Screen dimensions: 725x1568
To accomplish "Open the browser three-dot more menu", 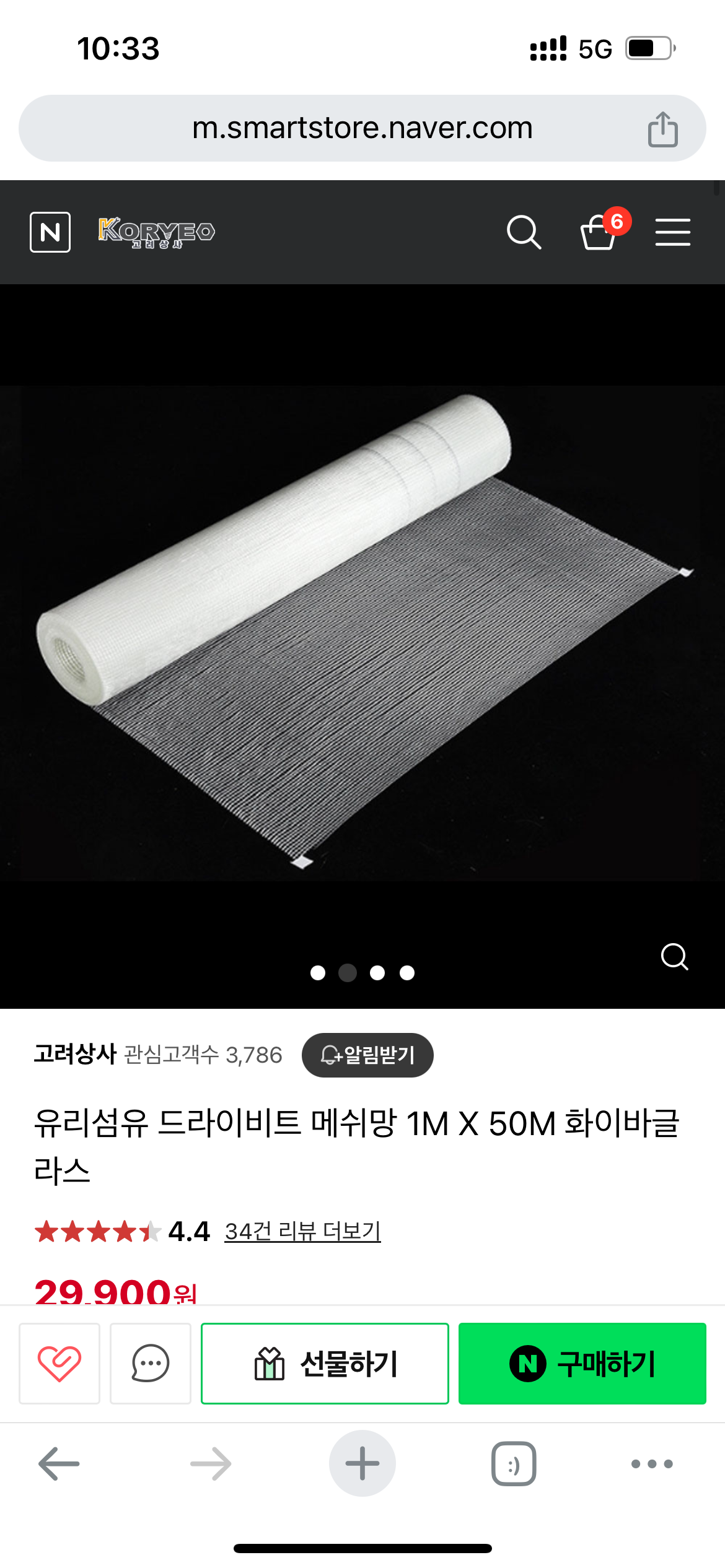I will pos(651,1463).
